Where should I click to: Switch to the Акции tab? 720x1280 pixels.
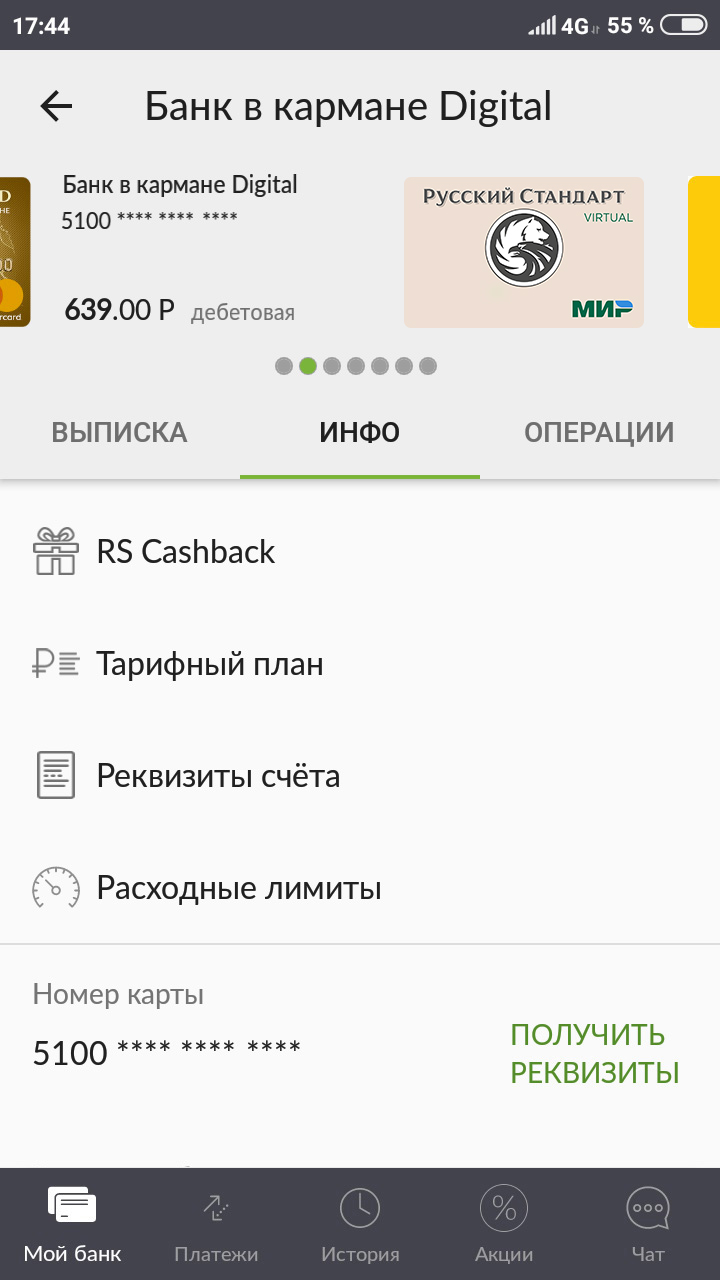(504, 1224)
